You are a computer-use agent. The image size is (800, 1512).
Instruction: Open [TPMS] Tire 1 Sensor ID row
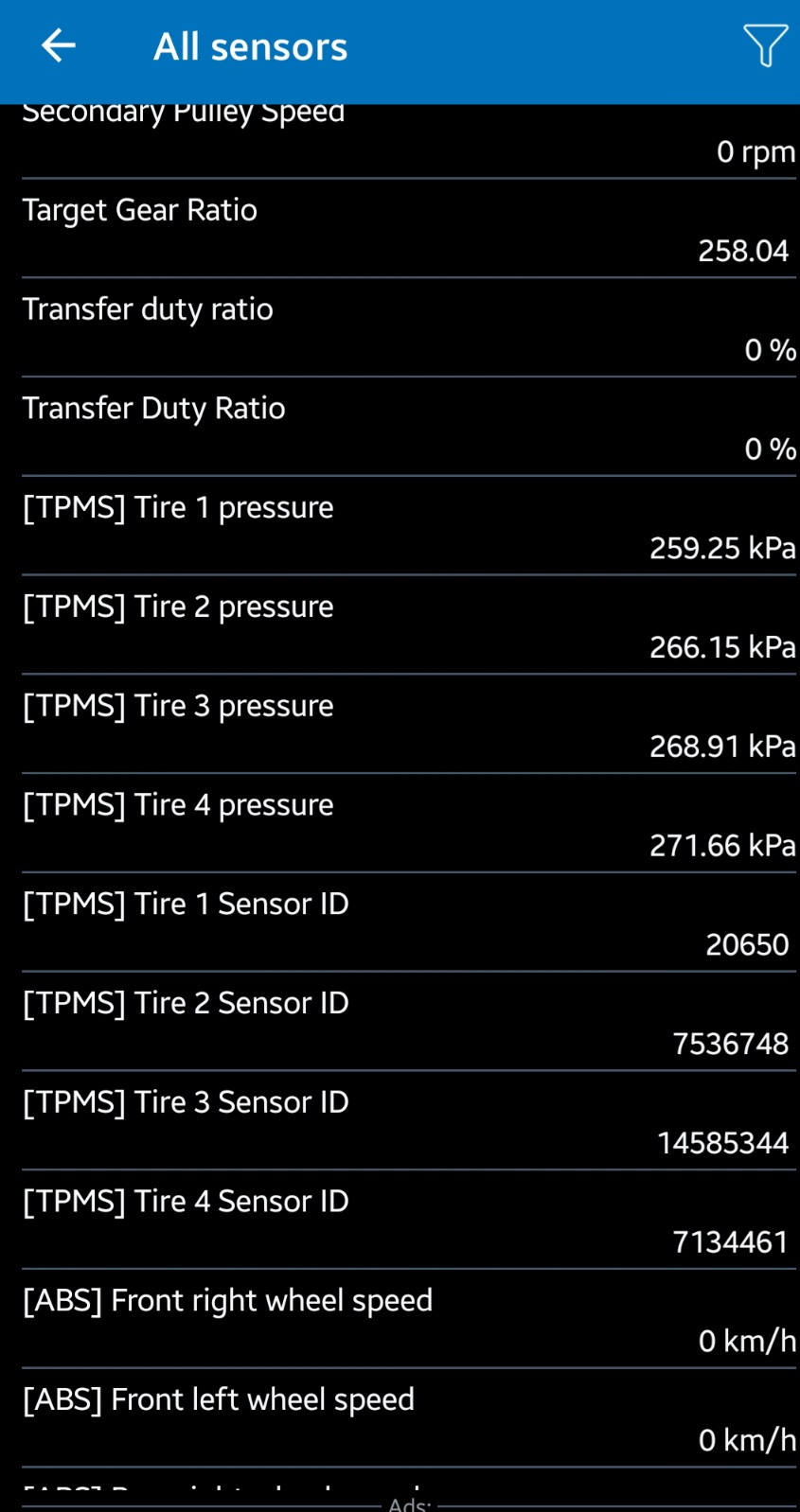[409, 923]
